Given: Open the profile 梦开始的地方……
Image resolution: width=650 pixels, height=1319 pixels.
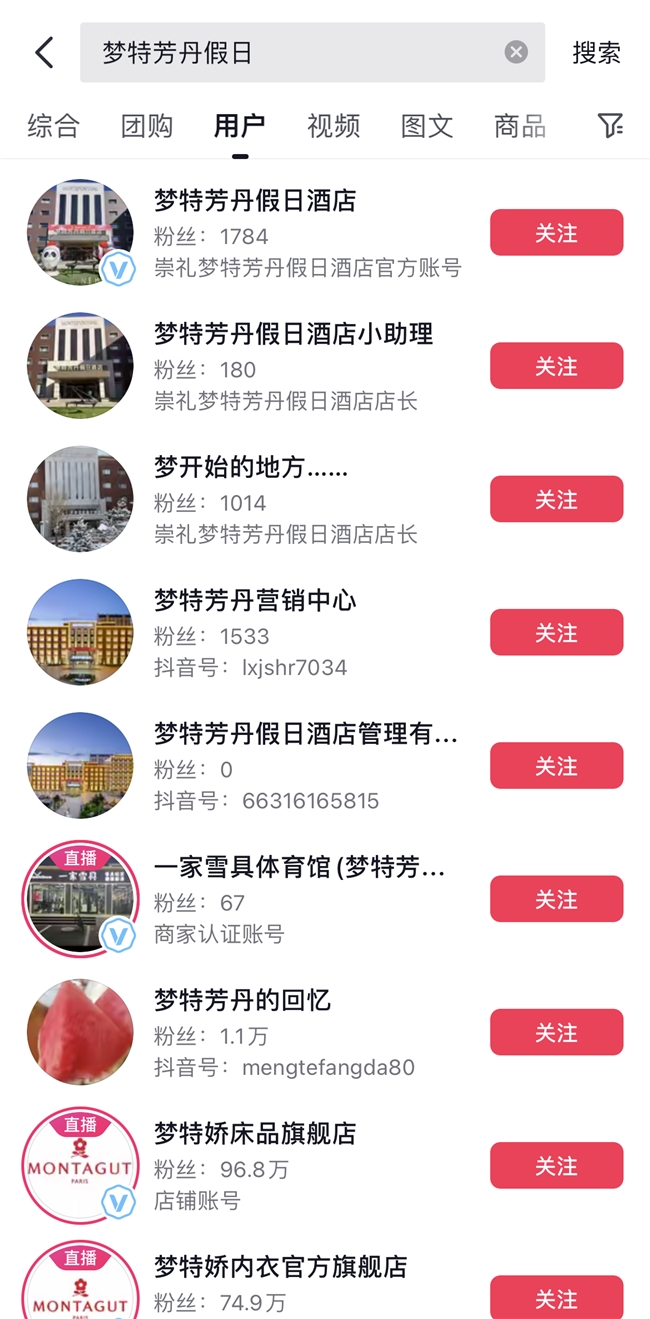Looking at the screenshot, I should 251,467.
